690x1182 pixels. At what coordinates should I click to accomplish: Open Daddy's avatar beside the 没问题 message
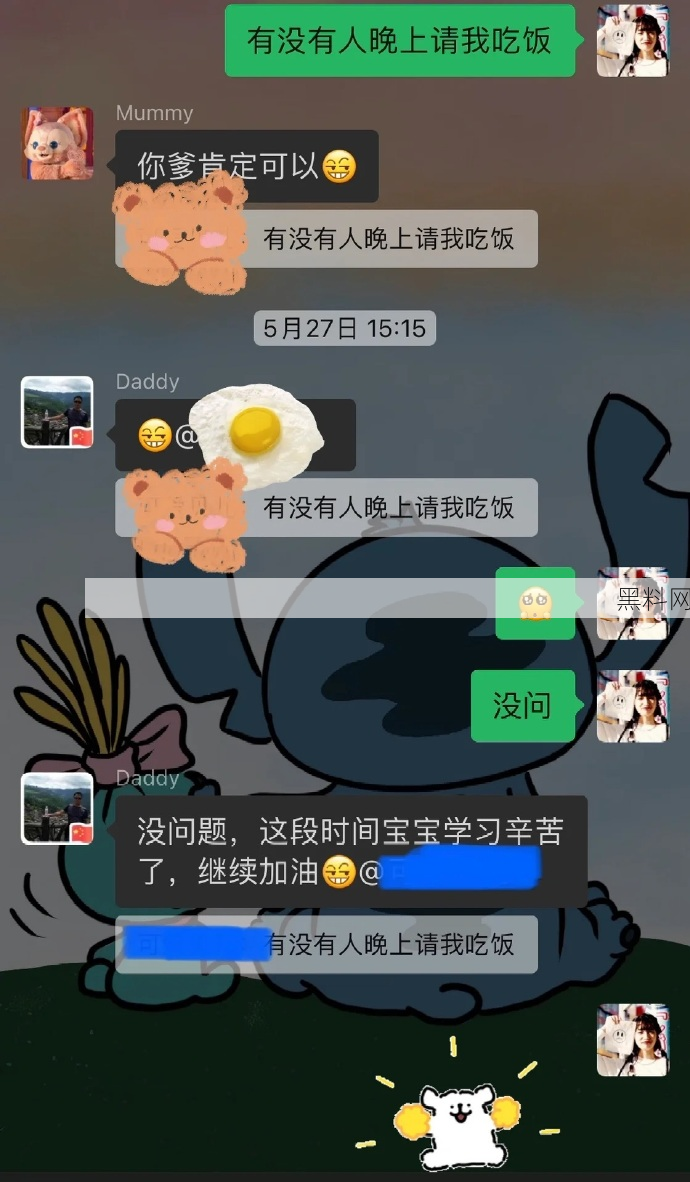pyautogui.click(x=58, y=808)
